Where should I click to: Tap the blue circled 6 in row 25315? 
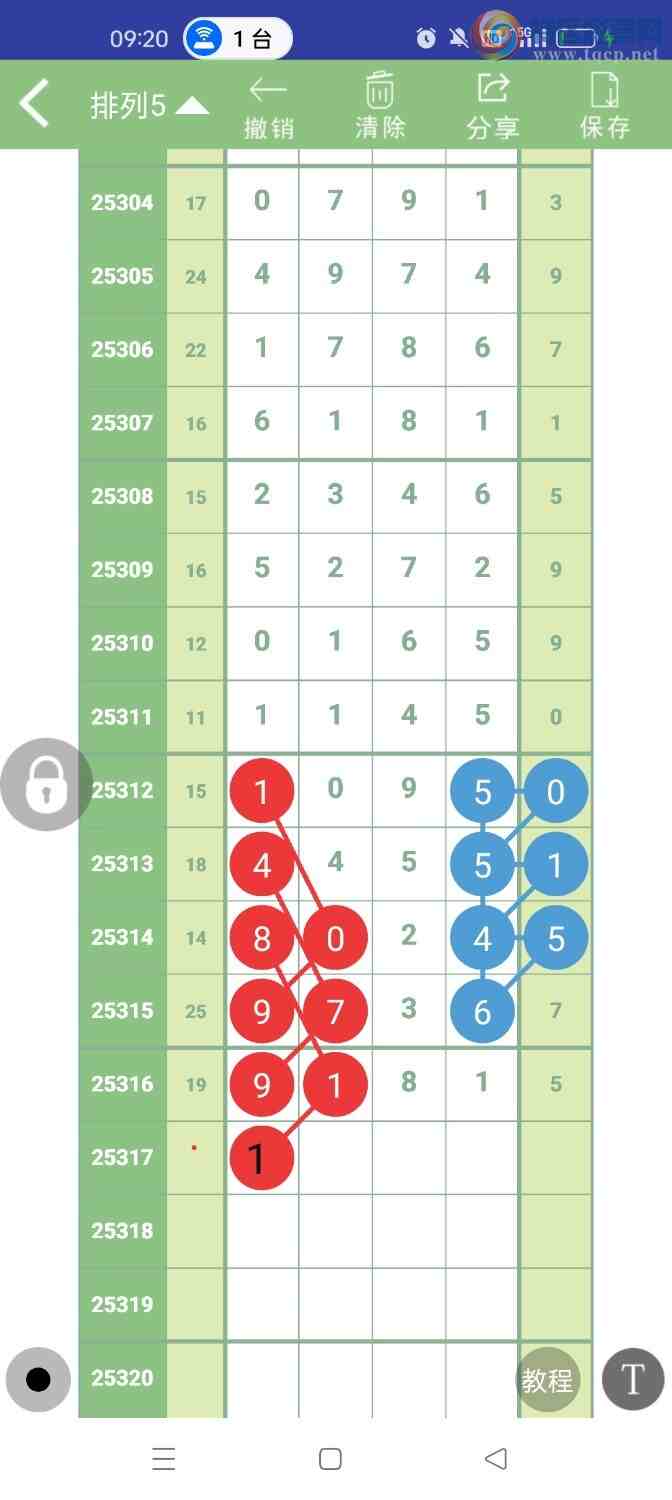pyautogui.click(x=482, y=1011)
